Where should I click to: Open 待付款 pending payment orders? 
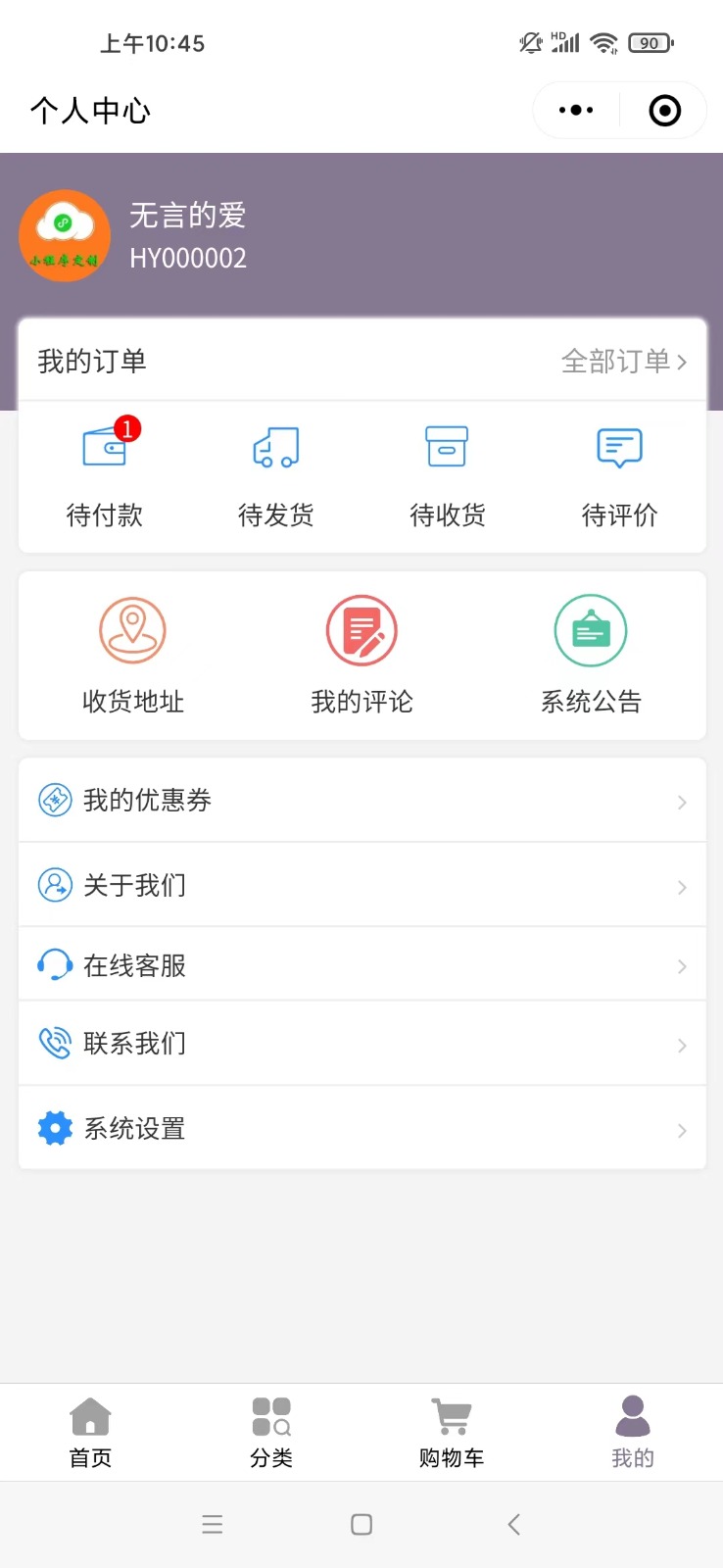pos(105,473)
